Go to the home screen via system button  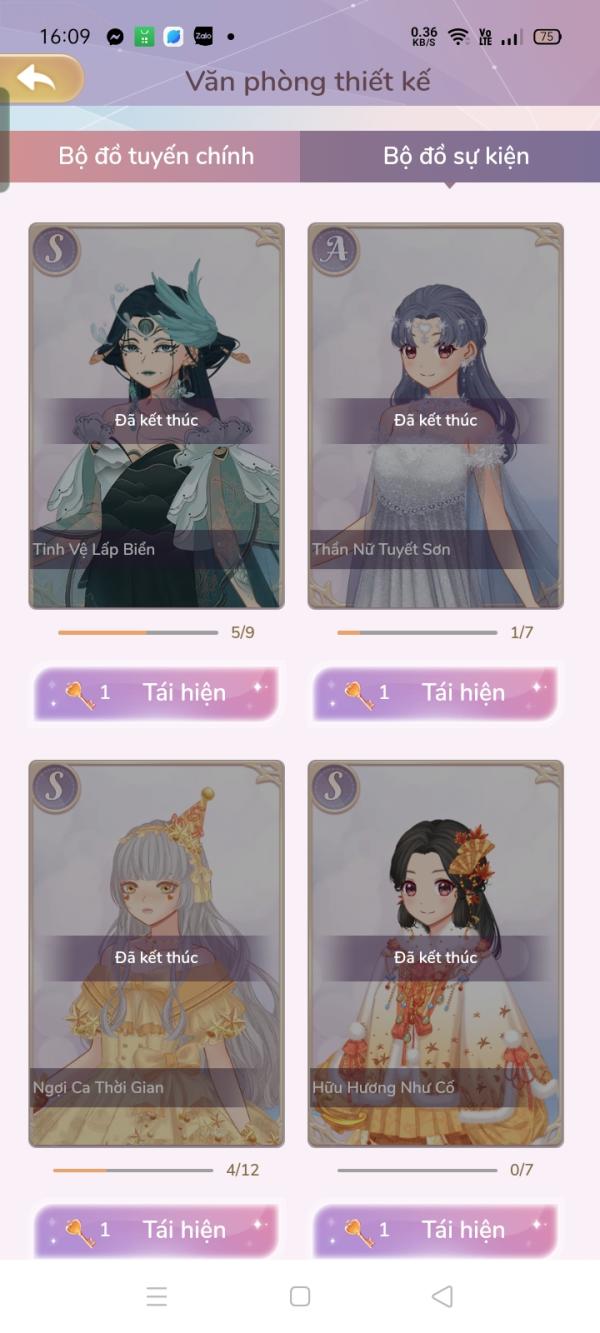(x=300, y=1297)
